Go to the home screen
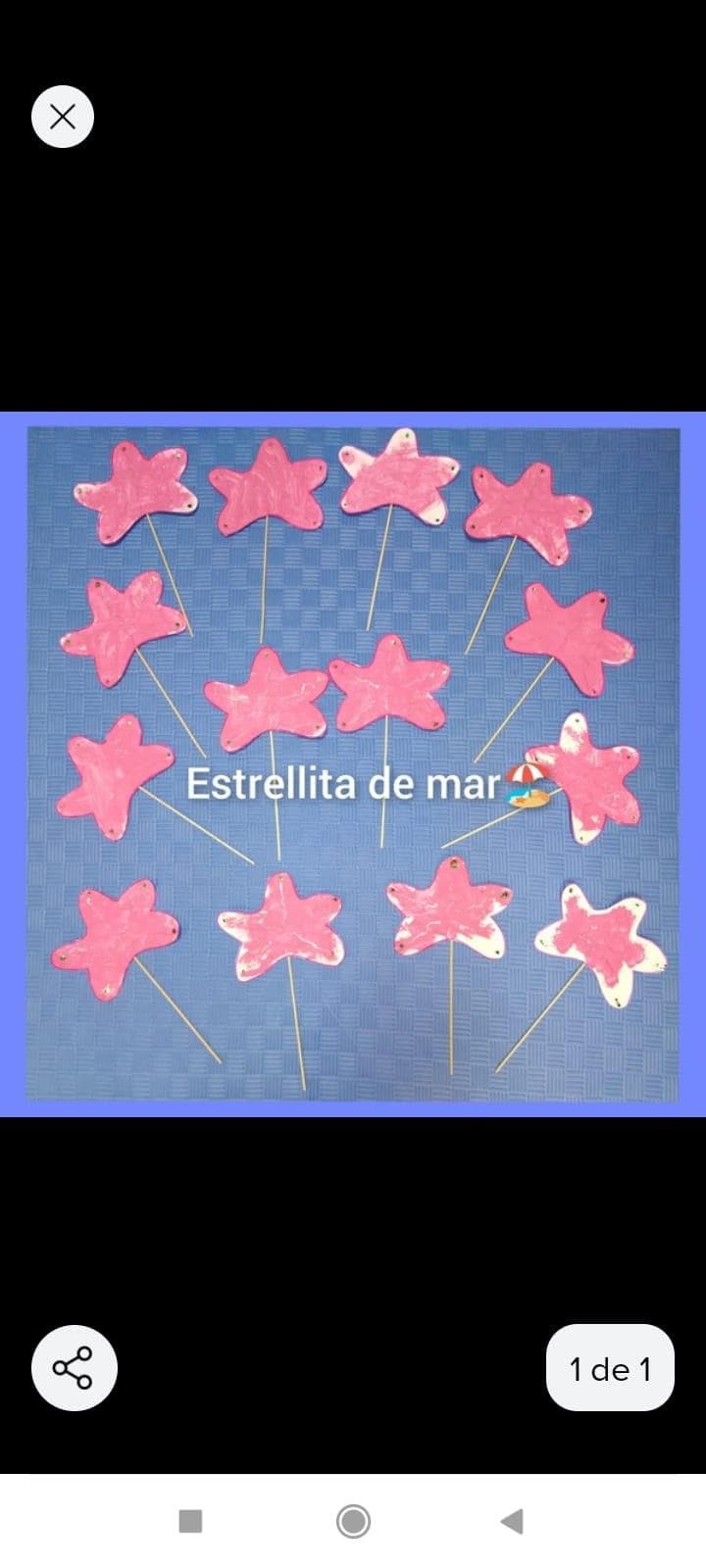Screen dimensions: 706x1568 pos(353,1521)
